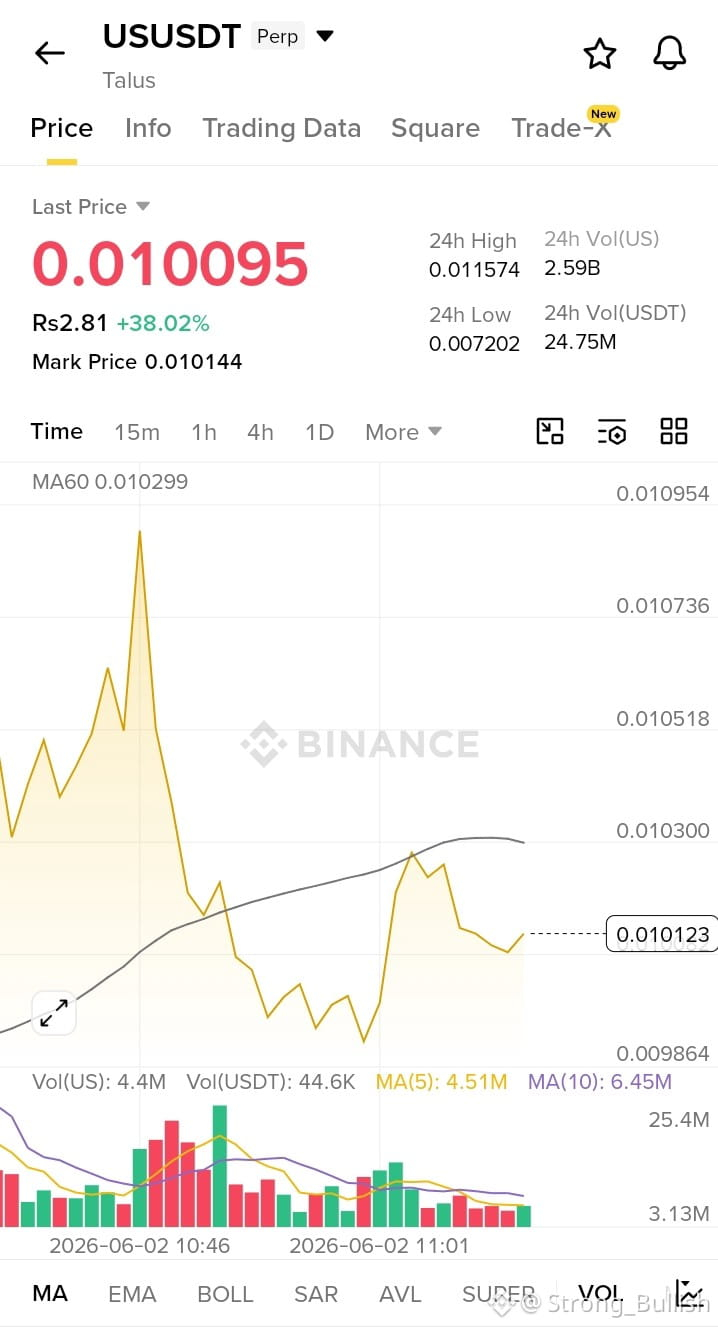Image resolution: width=718 pixels, height=1328 pixels.
Task: Select the 1h chart interval
Action: coord(204,432)
